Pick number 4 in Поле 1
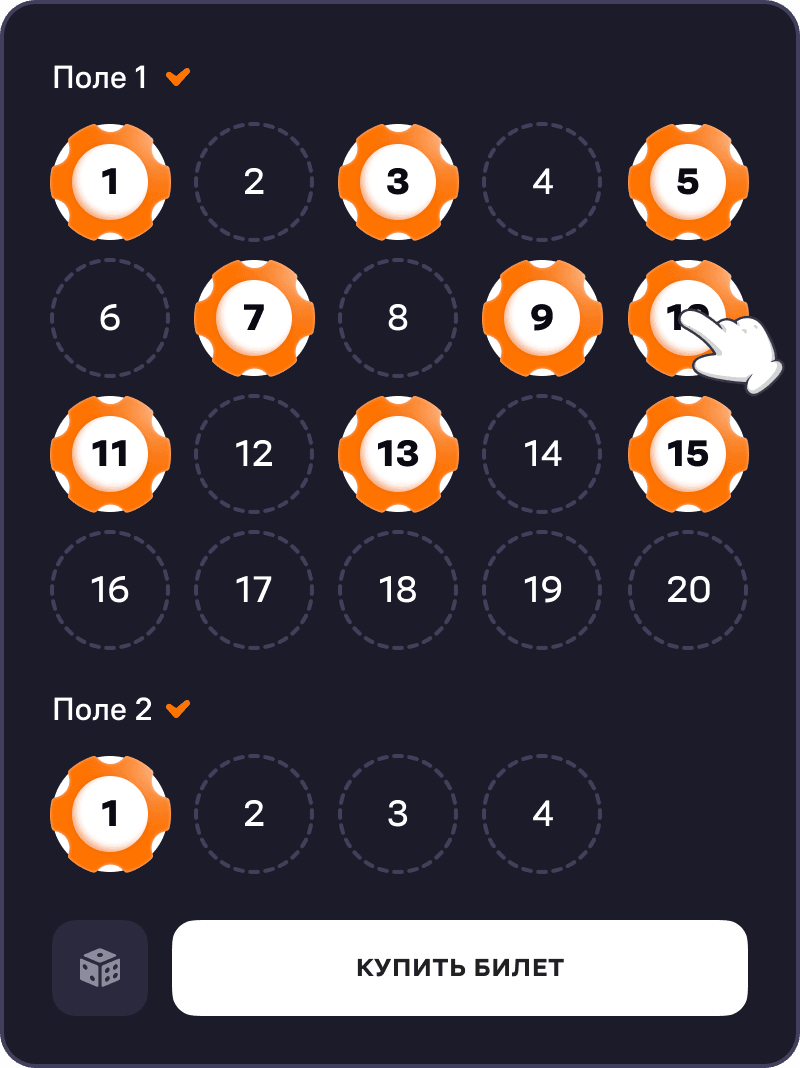The image size is (800, 1068). coord(542,182)
